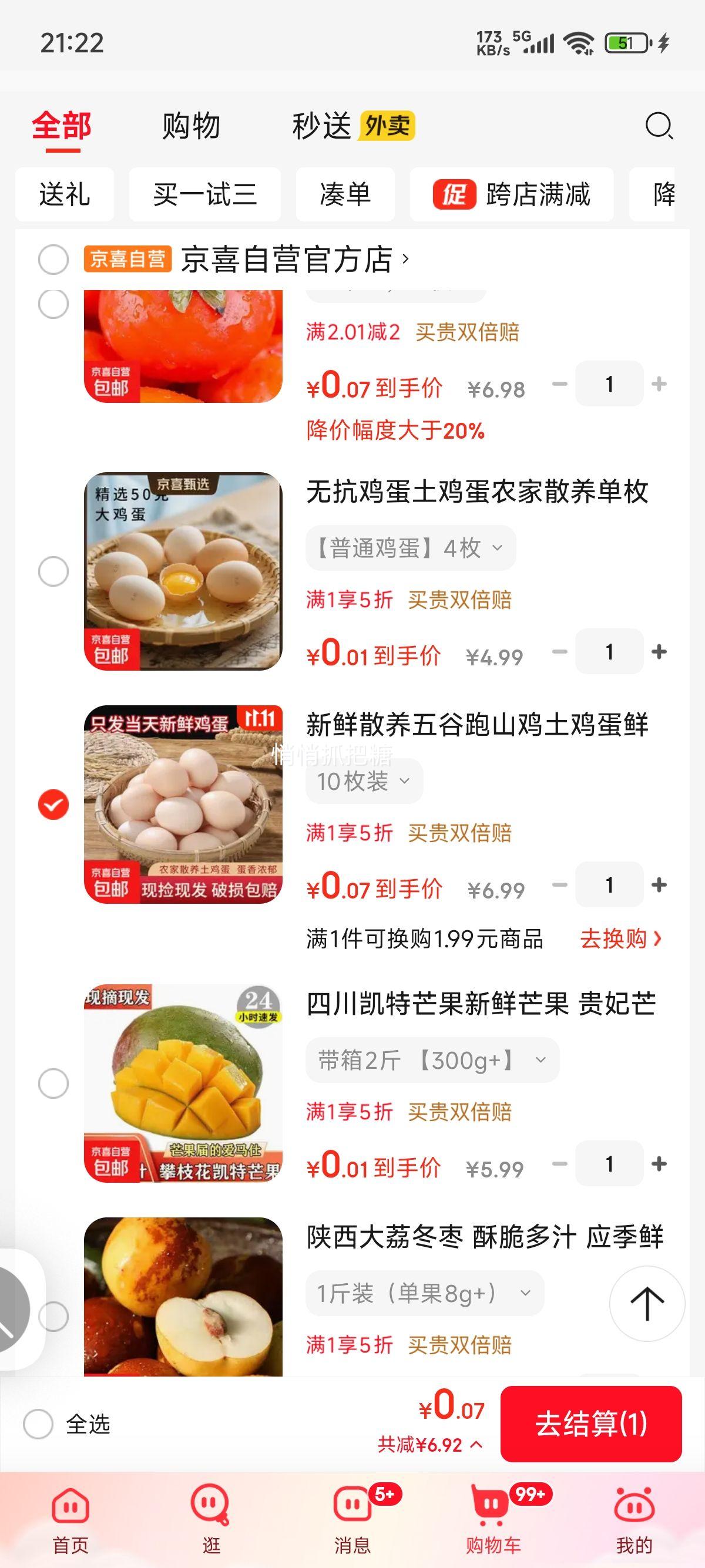Image resolution: width=705 pixels, height=1568 pixels.
Task: Switch to the 秒送 外卖 tab
Action: (353, 126)
